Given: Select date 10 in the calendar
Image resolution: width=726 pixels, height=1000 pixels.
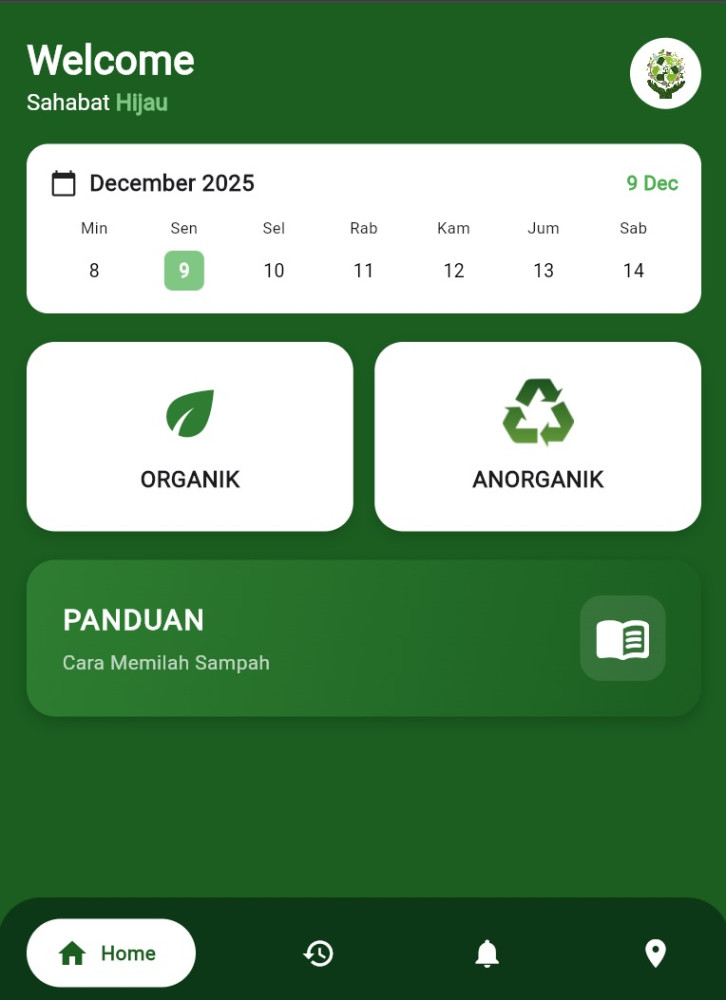Looking at the screenshot, I should 274,271.
